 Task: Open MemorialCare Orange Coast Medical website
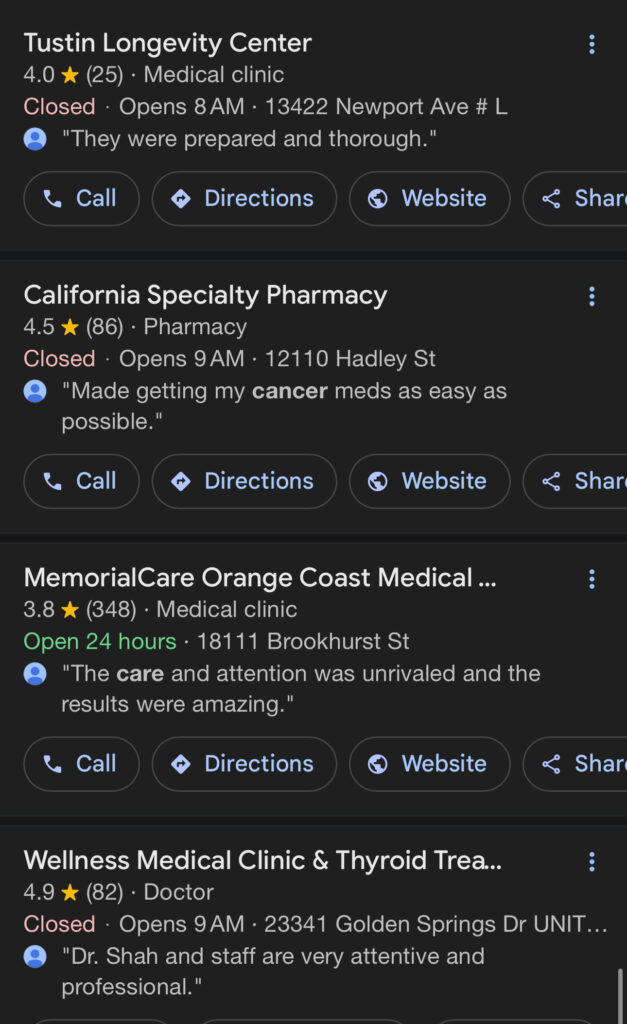[x=430, y=764]
